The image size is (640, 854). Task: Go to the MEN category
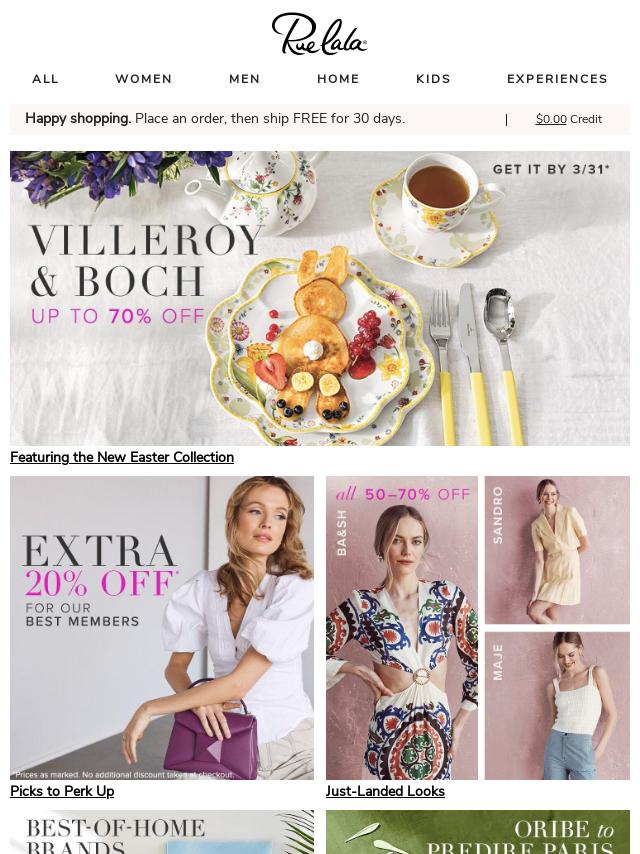(x=244, y=79)
